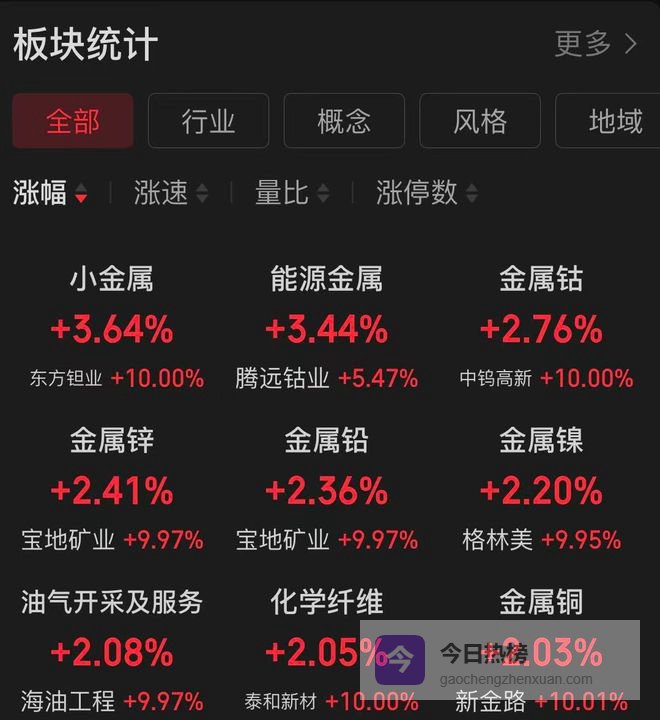This screenshot has height=720, width=660.
Task: Open the 油气开采及服务 sector card
Action: tap(112, 650)
